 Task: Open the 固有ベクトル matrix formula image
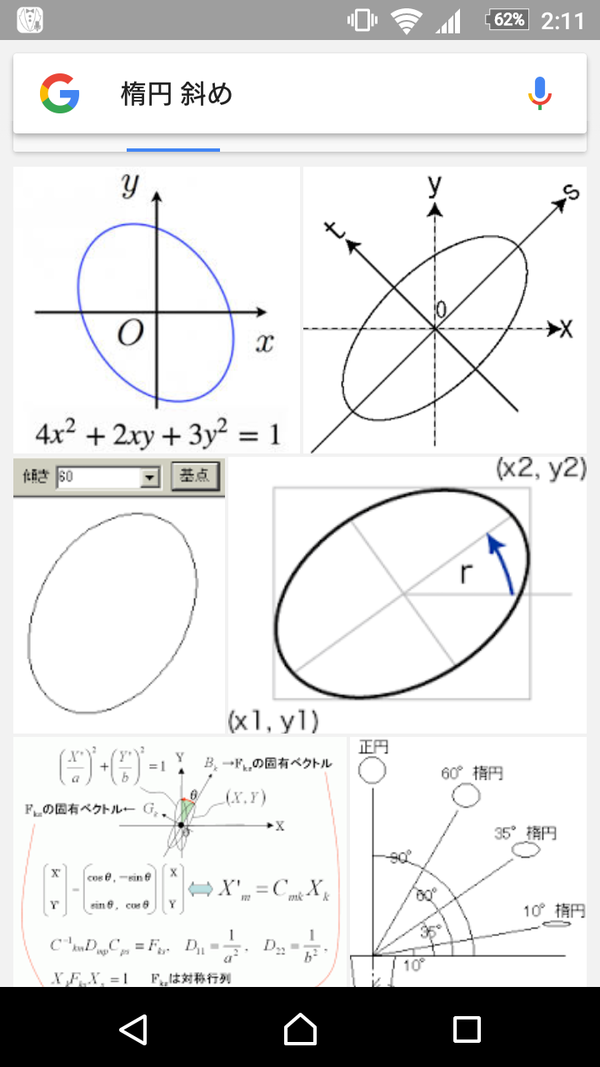[x=180, y=862]
